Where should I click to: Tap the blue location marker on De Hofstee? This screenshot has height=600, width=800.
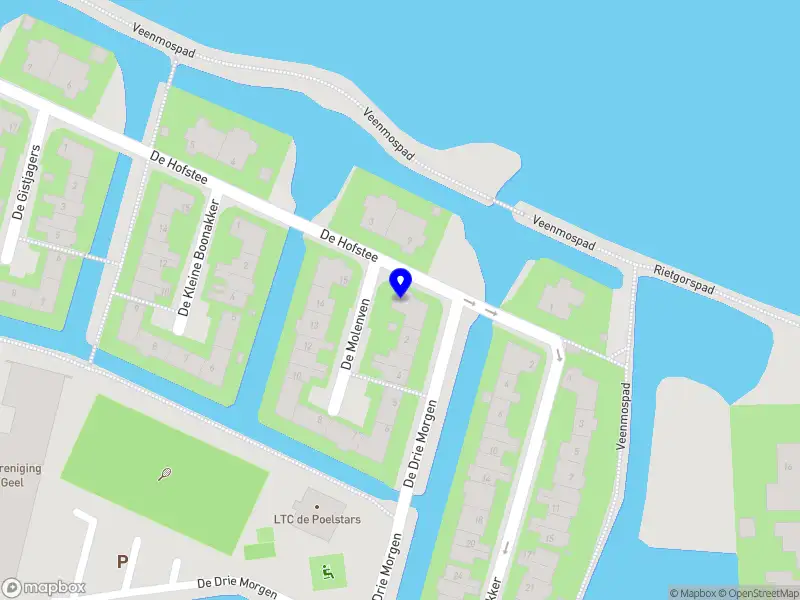401,282
